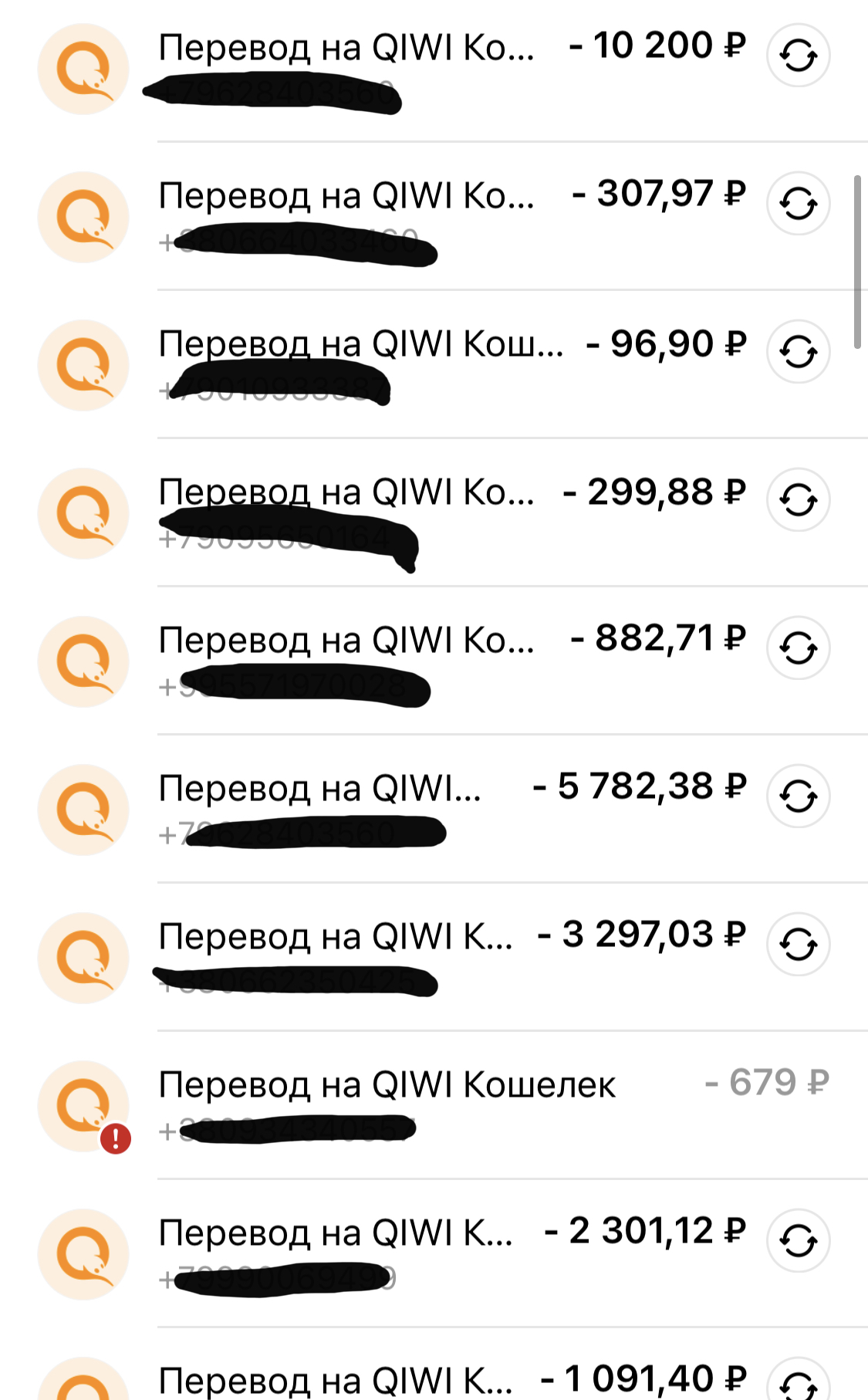Image resolution: width=868 pixels, height=1400 pixels.
Task: Repeat the 307,97 ₽ payment
Action: click(x=798, y=204)
